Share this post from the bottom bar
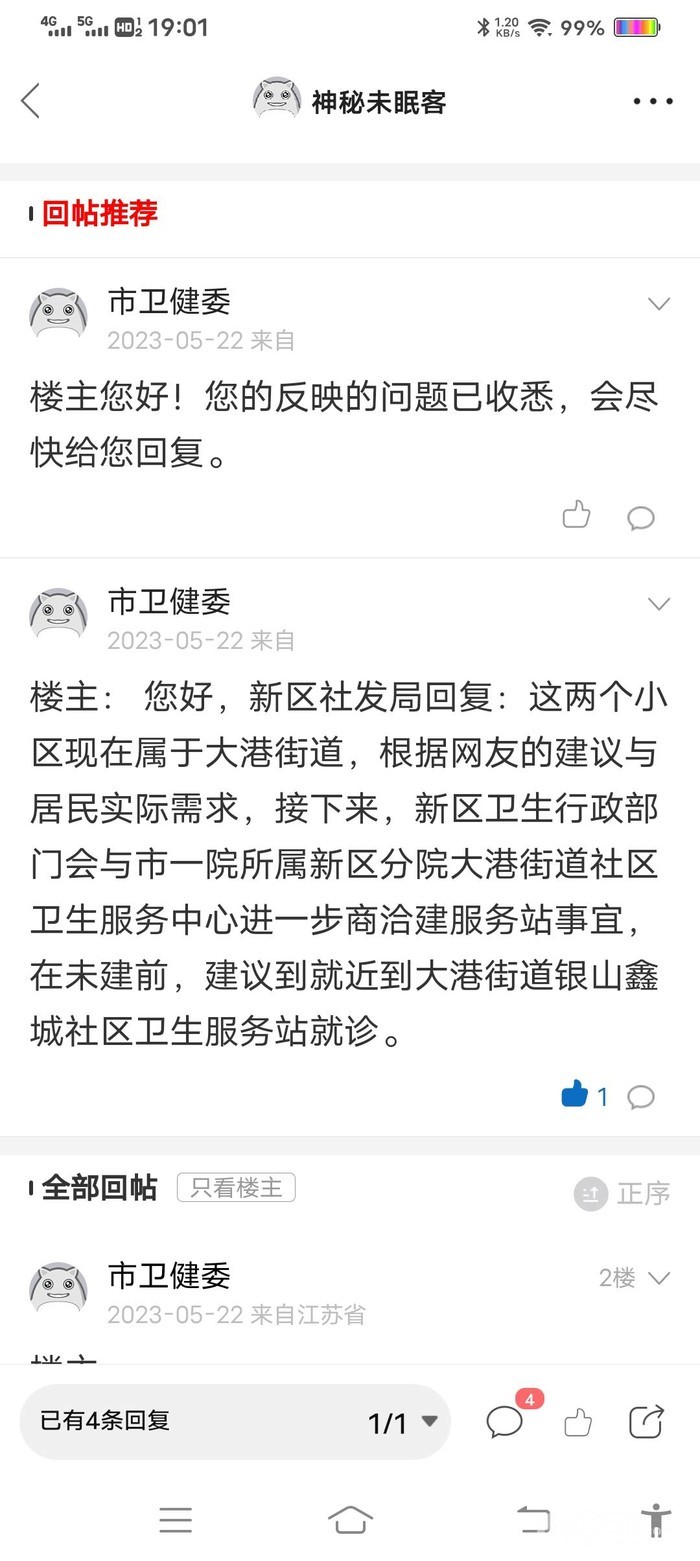The width and height of the screenshot is (700, 1561). (x=646, y=1421)
